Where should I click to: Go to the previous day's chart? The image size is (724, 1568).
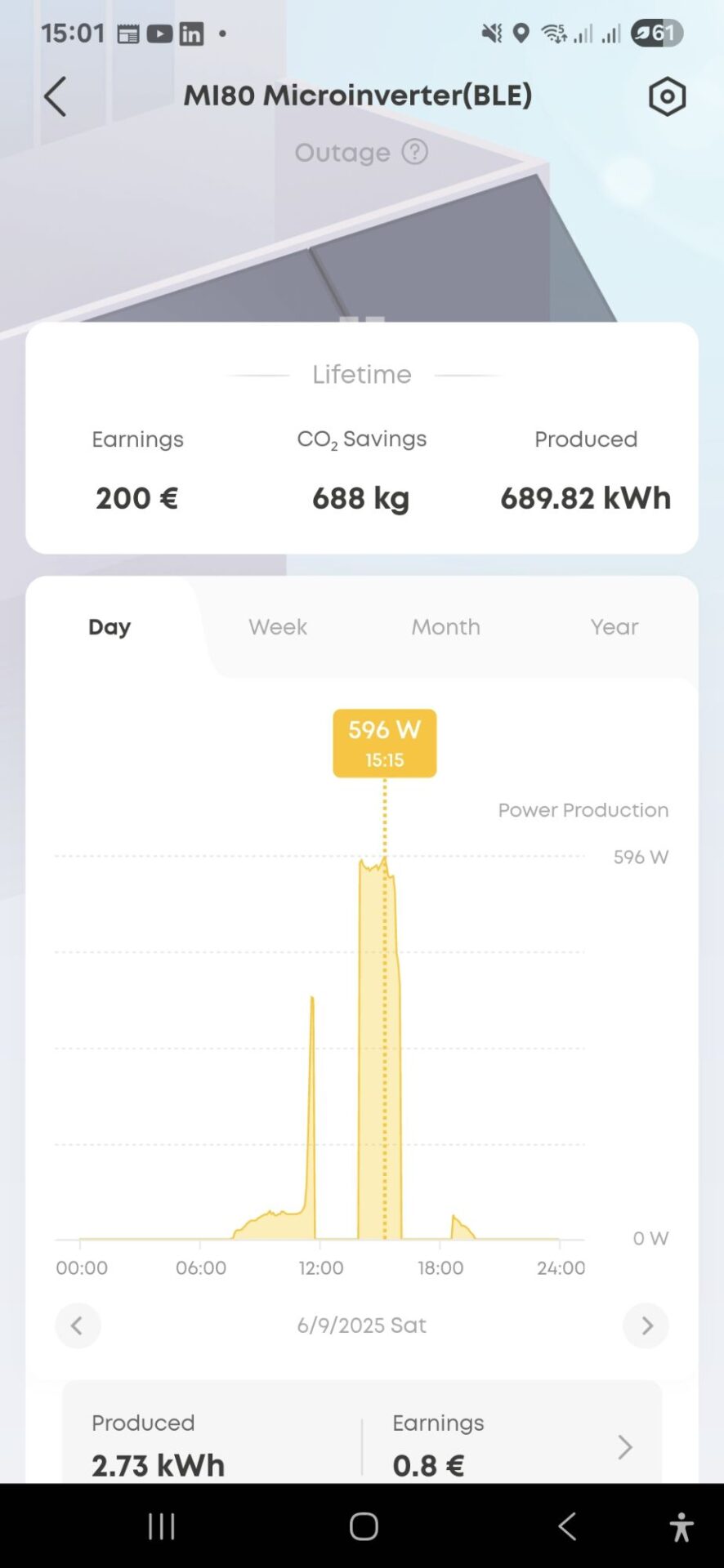click(78, 1325)
